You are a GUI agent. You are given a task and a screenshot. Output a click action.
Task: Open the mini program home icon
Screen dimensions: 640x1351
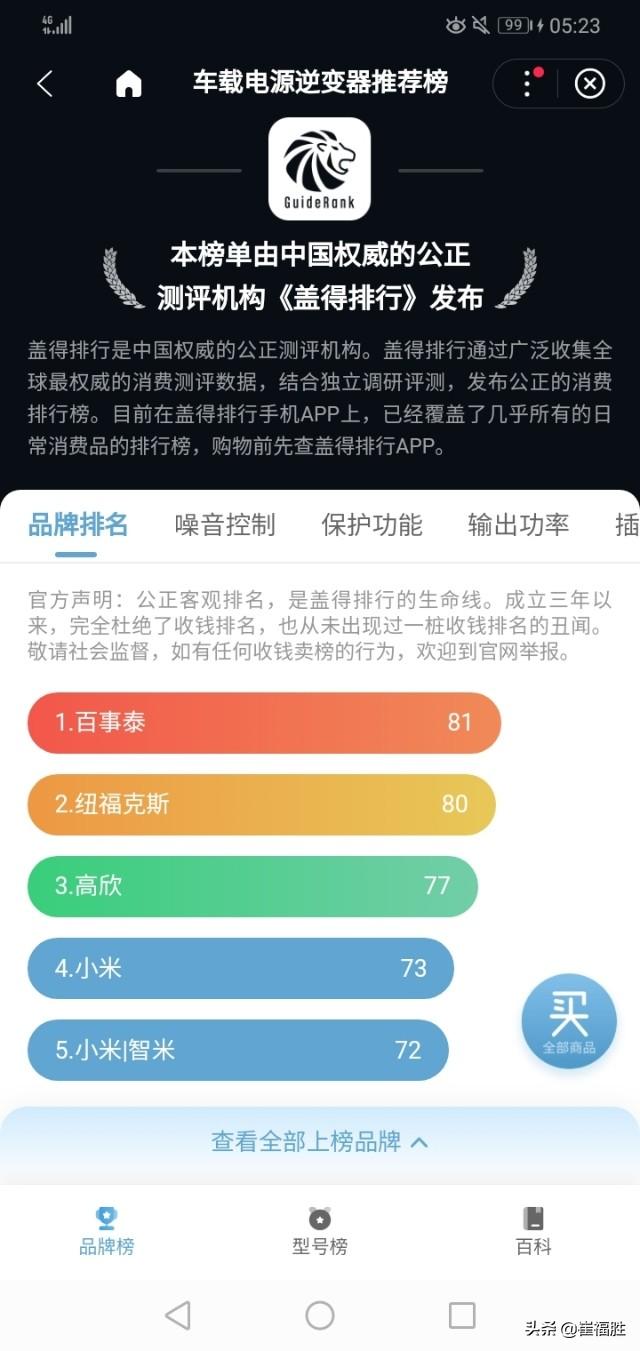(128, 84)
